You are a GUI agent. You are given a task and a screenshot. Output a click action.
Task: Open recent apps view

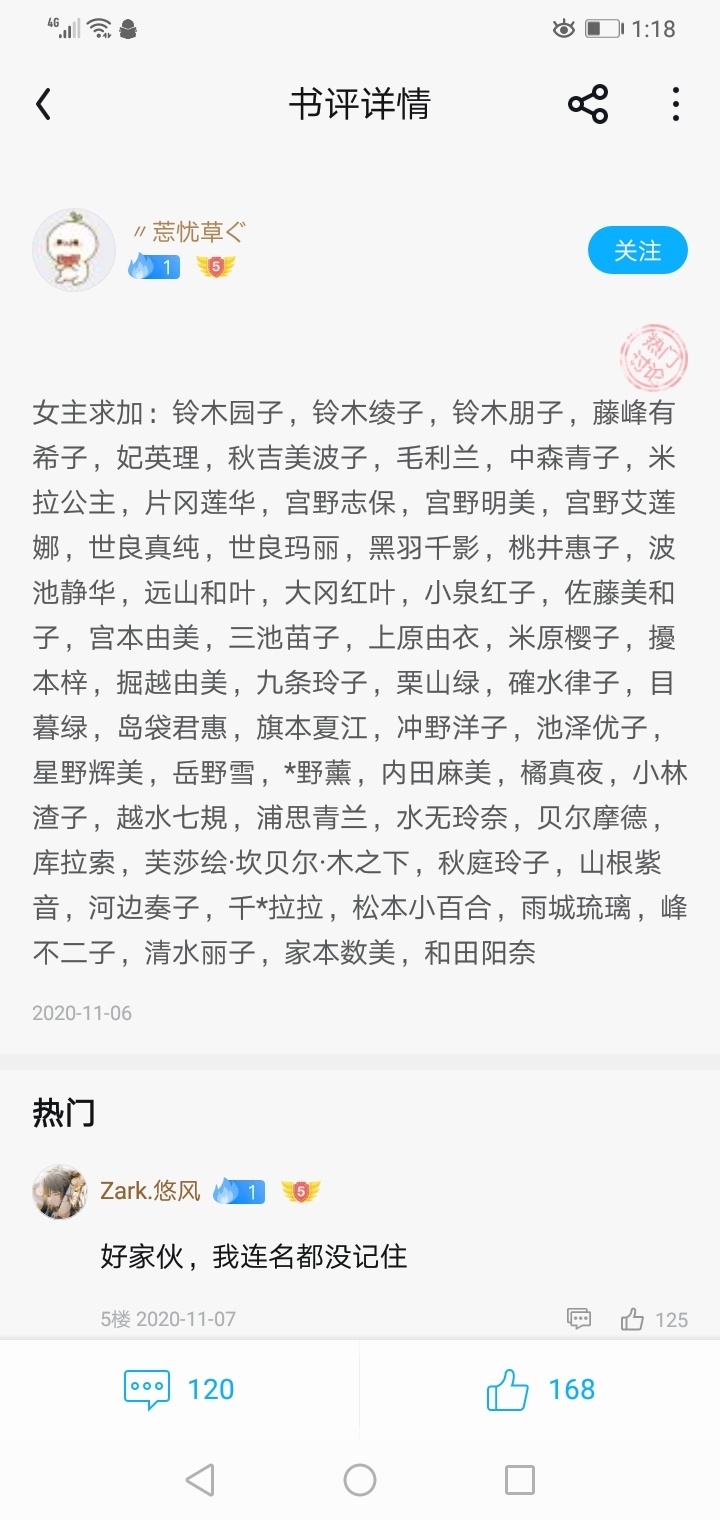coord(520,1480)
